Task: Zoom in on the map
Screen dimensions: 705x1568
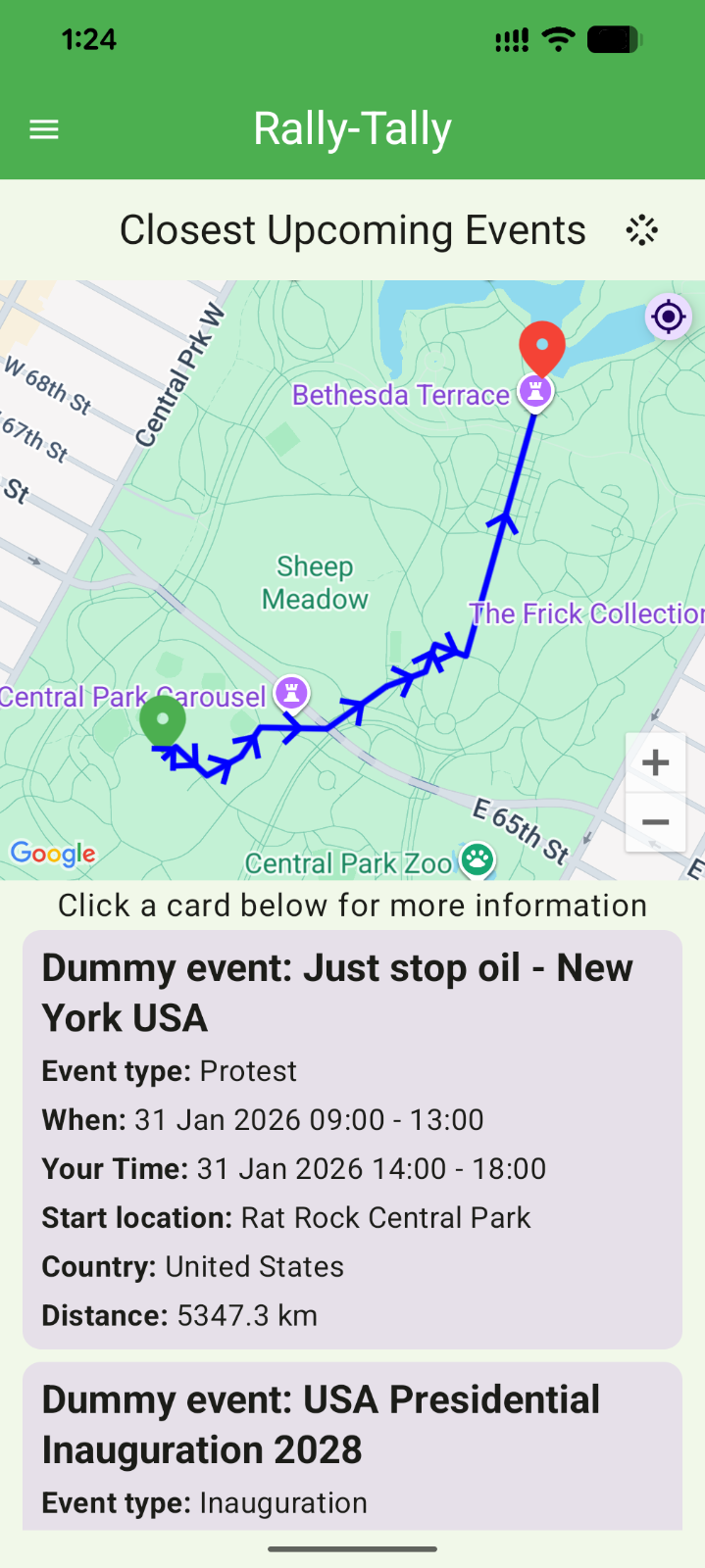Action: point(655,762)
